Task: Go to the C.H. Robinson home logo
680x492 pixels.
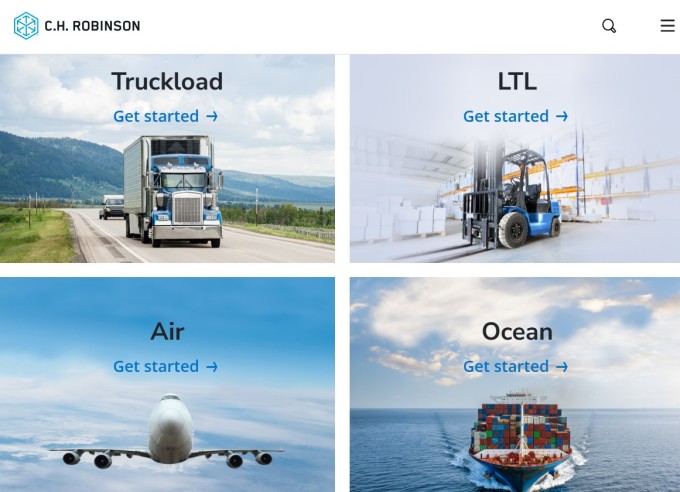Action: pos(77,26)
